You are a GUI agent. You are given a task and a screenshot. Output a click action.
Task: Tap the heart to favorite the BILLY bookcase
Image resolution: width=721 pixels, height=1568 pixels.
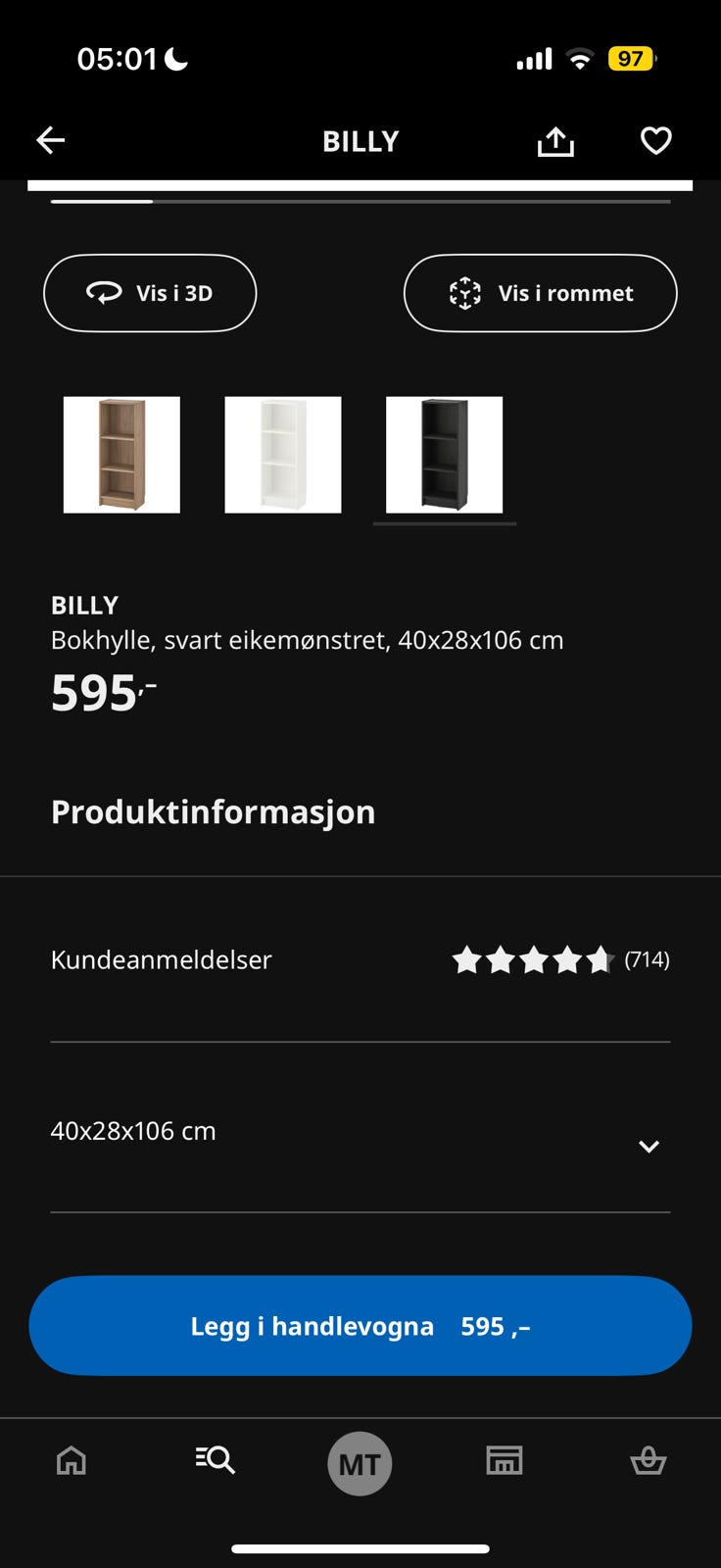(x=654, y=140)
